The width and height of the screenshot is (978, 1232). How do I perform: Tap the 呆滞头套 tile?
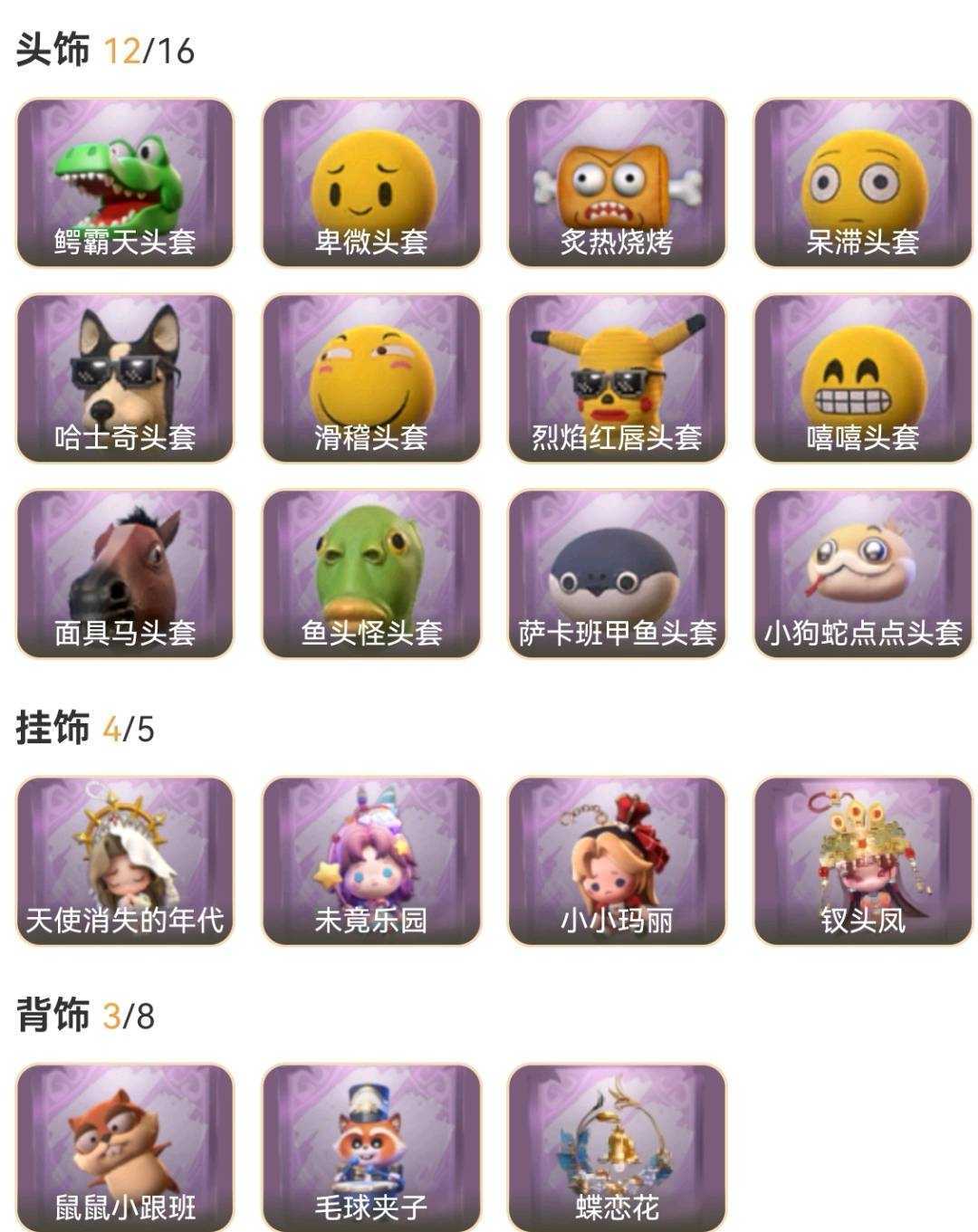click(x=863, y=183)
